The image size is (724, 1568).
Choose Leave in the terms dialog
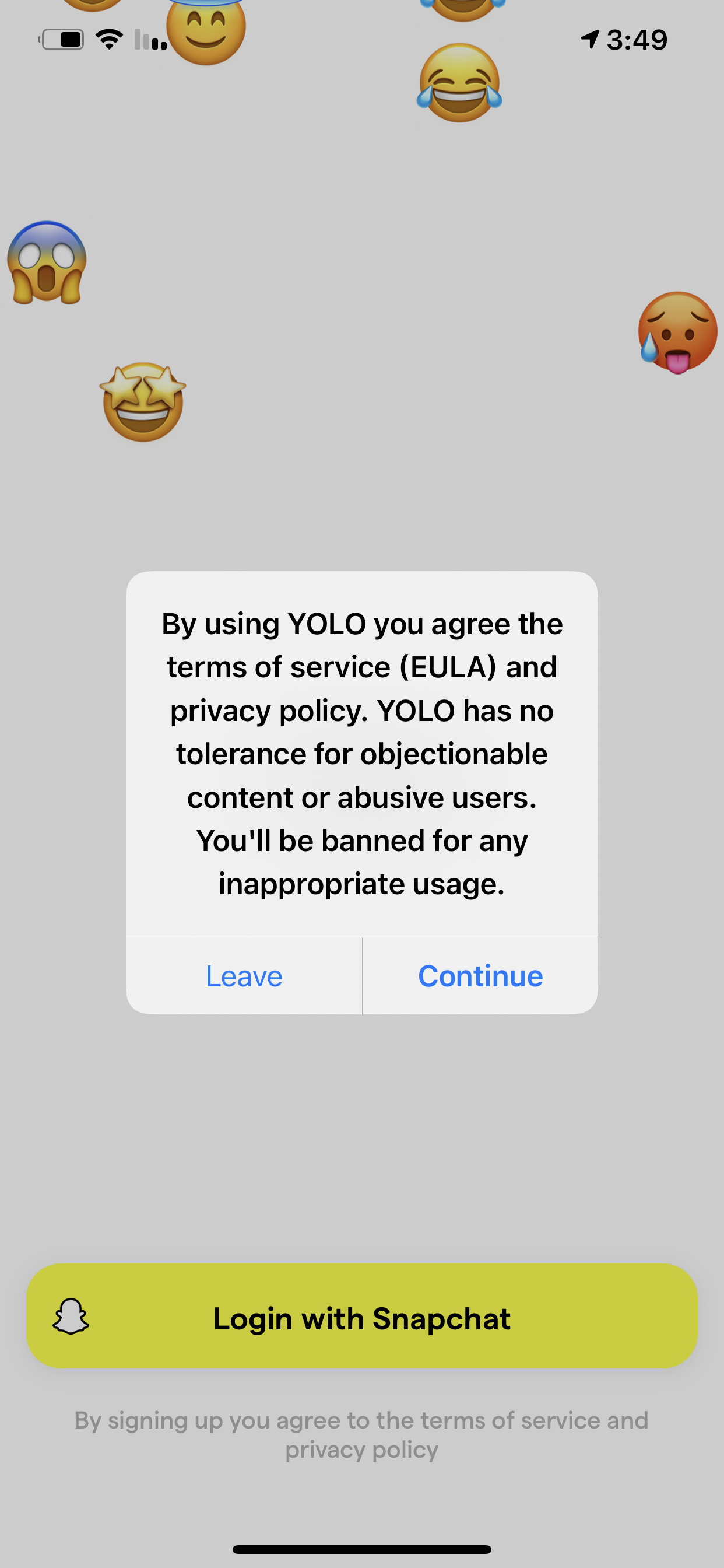click(244, 976)
